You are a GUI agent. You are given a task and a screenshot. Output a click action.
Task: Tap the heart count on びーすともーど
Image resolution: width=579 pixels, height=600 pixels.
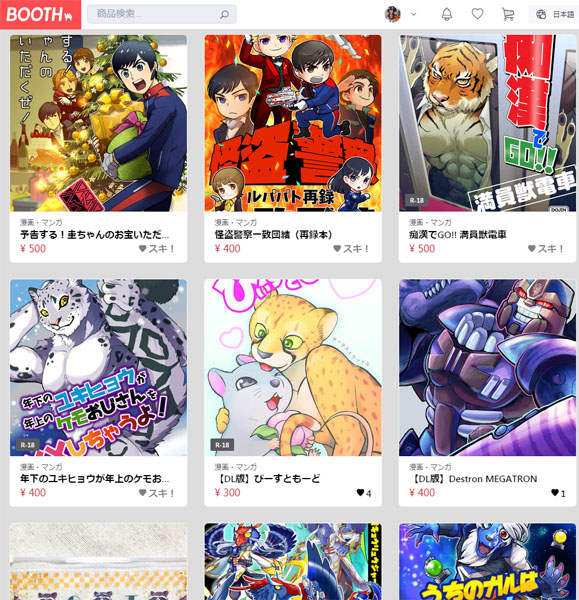(364, 493)
